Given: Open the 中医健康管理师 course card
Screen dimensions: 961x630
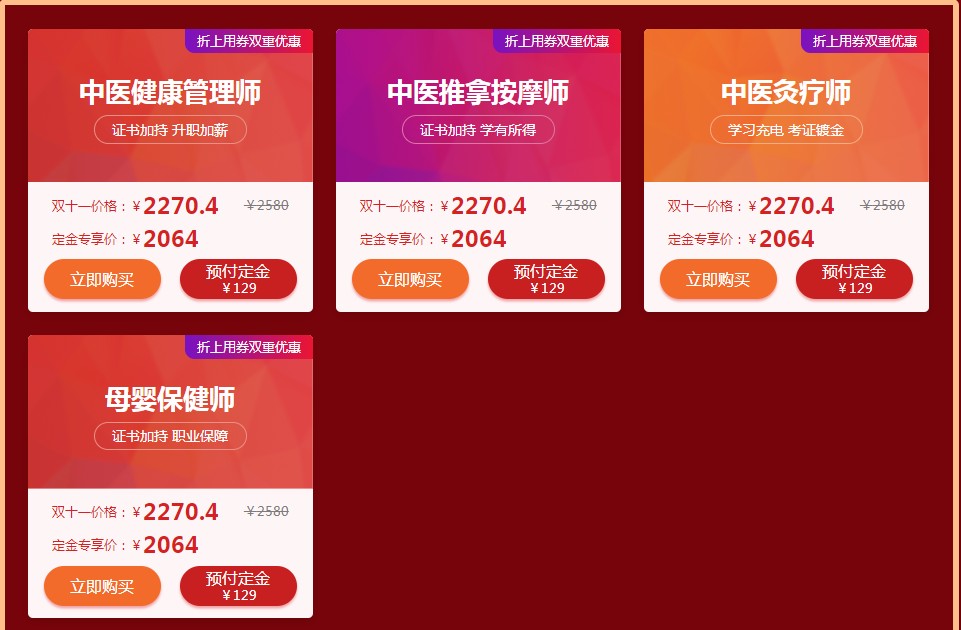Looking at the screenshot, I should tap(170, 93).
